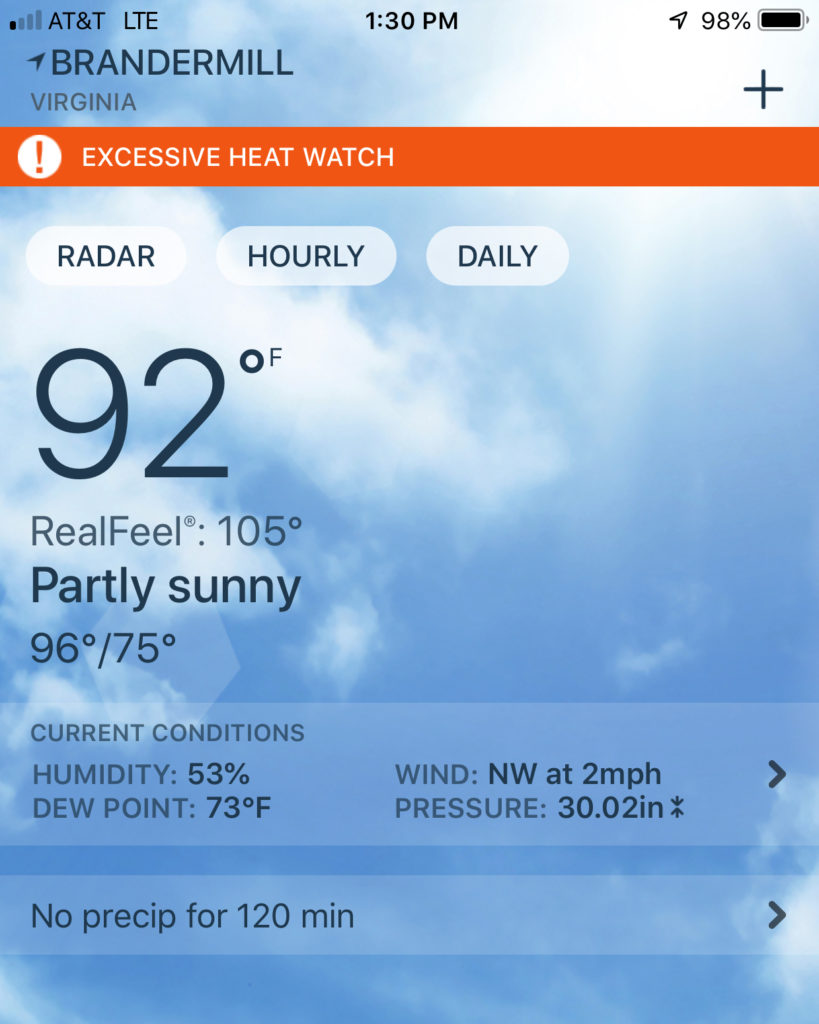The image size is (819, 1024).
Task: Open the Radar view
Action: 106,256
